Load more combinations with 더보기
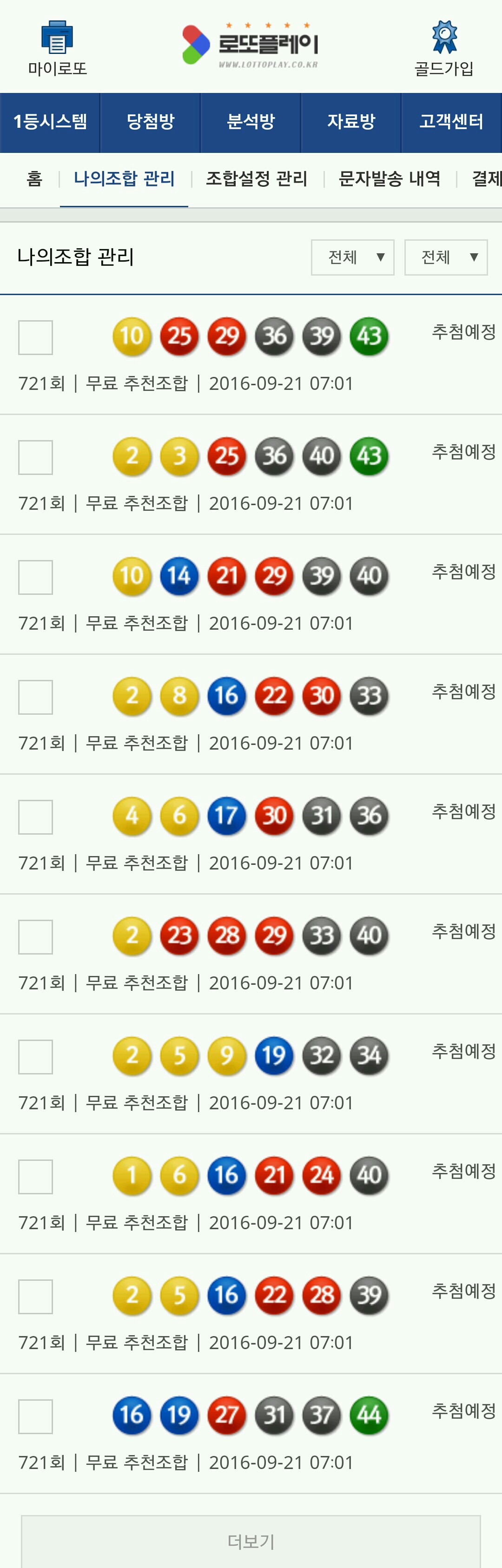 coord(251,1541)
